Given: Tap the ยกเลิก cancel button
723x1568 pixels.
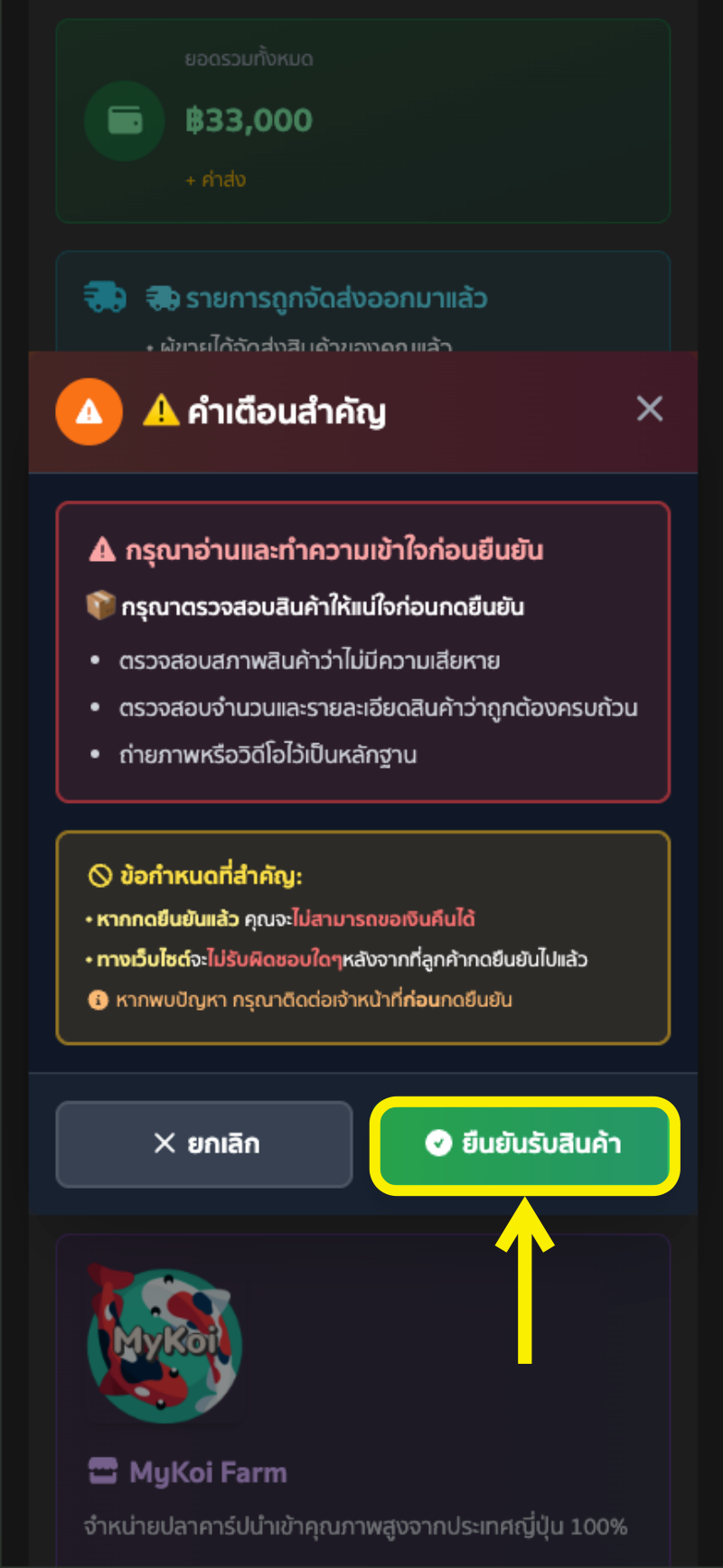Looking at the screenshot, I should click(204, 1143).
